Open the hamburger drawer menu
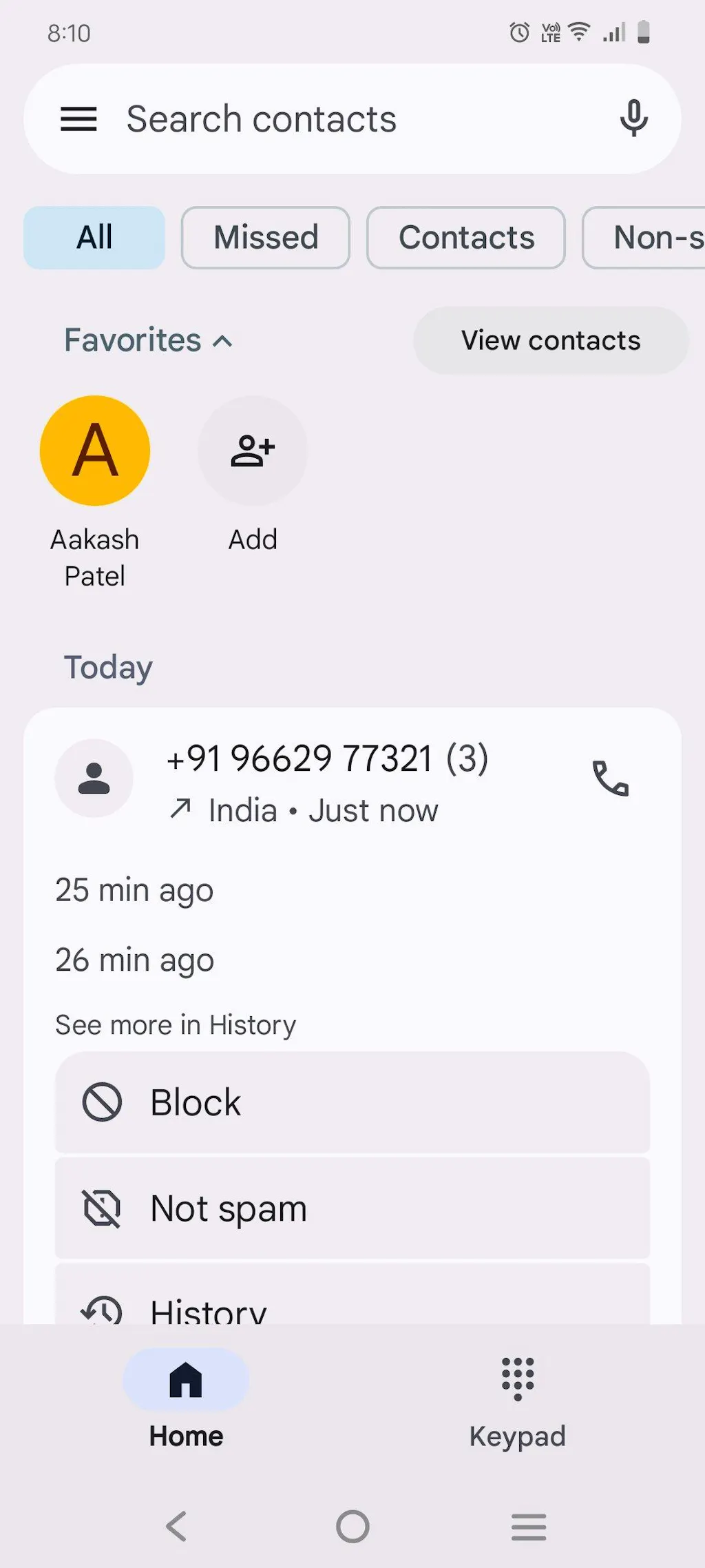Image resolution: width=705 pixels, height=1568 pixels. click(78, 119)
